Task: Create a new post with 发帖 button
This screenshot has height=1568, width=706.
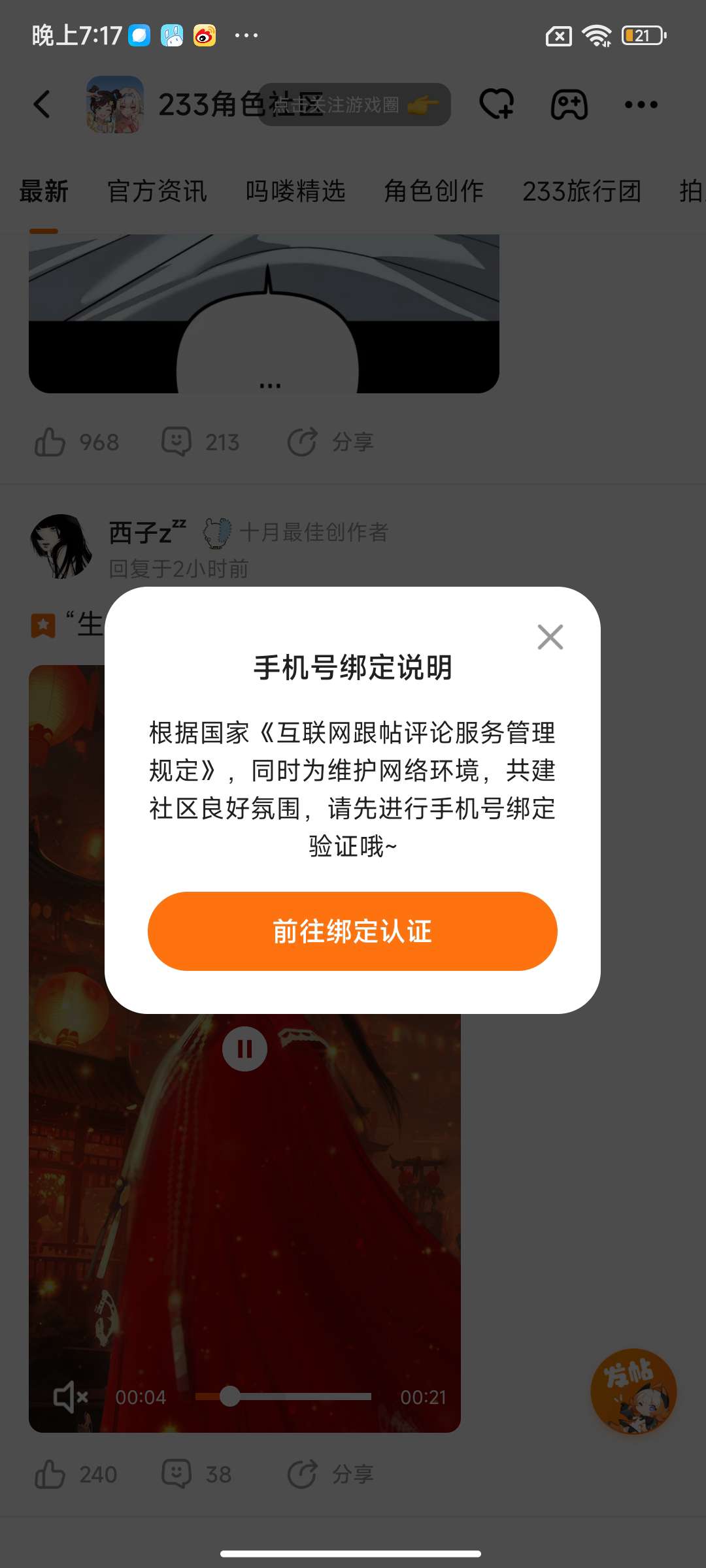Action: 633,1392
